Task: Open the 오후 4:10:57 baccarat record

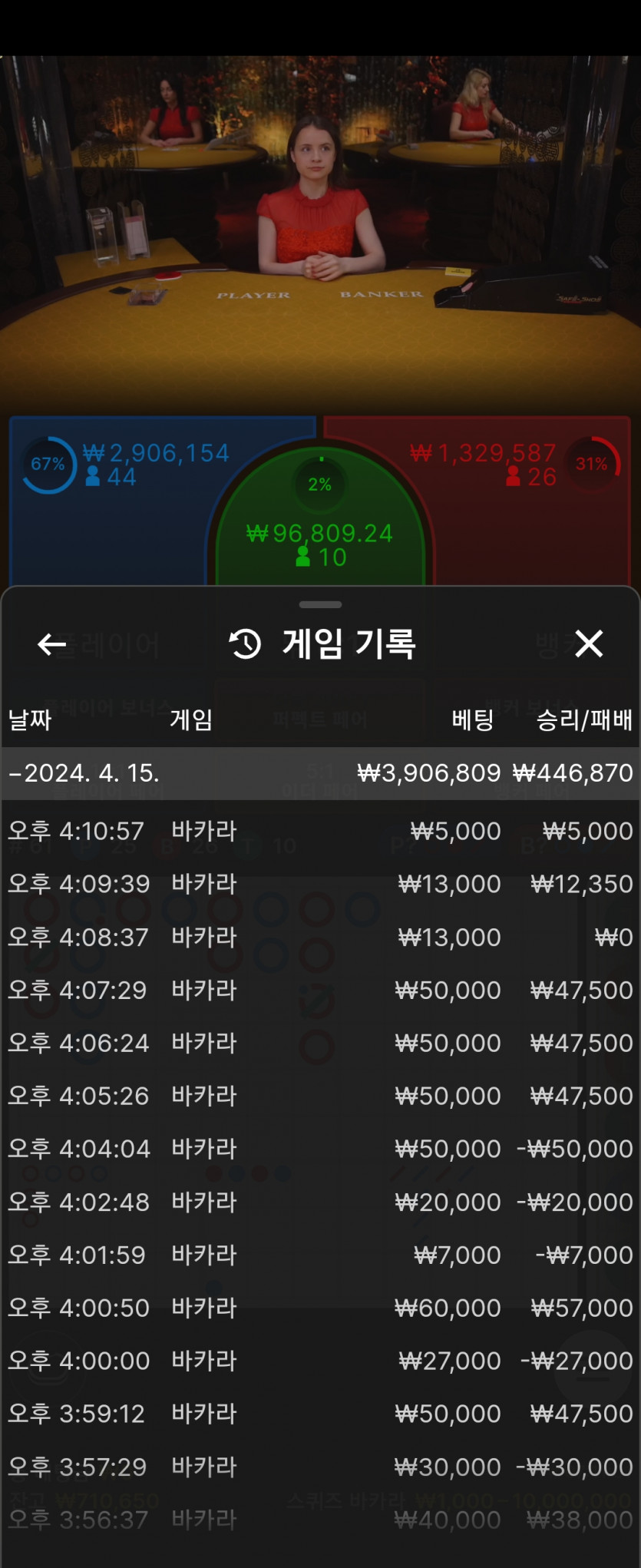Action: click(x=320, y=831)
